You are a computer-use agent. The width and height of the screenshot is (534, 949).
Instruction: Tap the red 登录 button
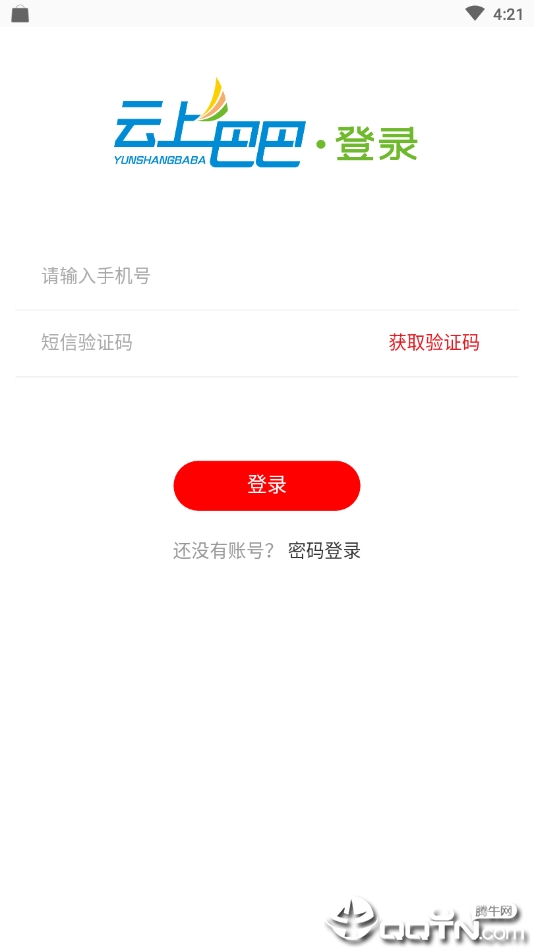[x=267, y=485]
